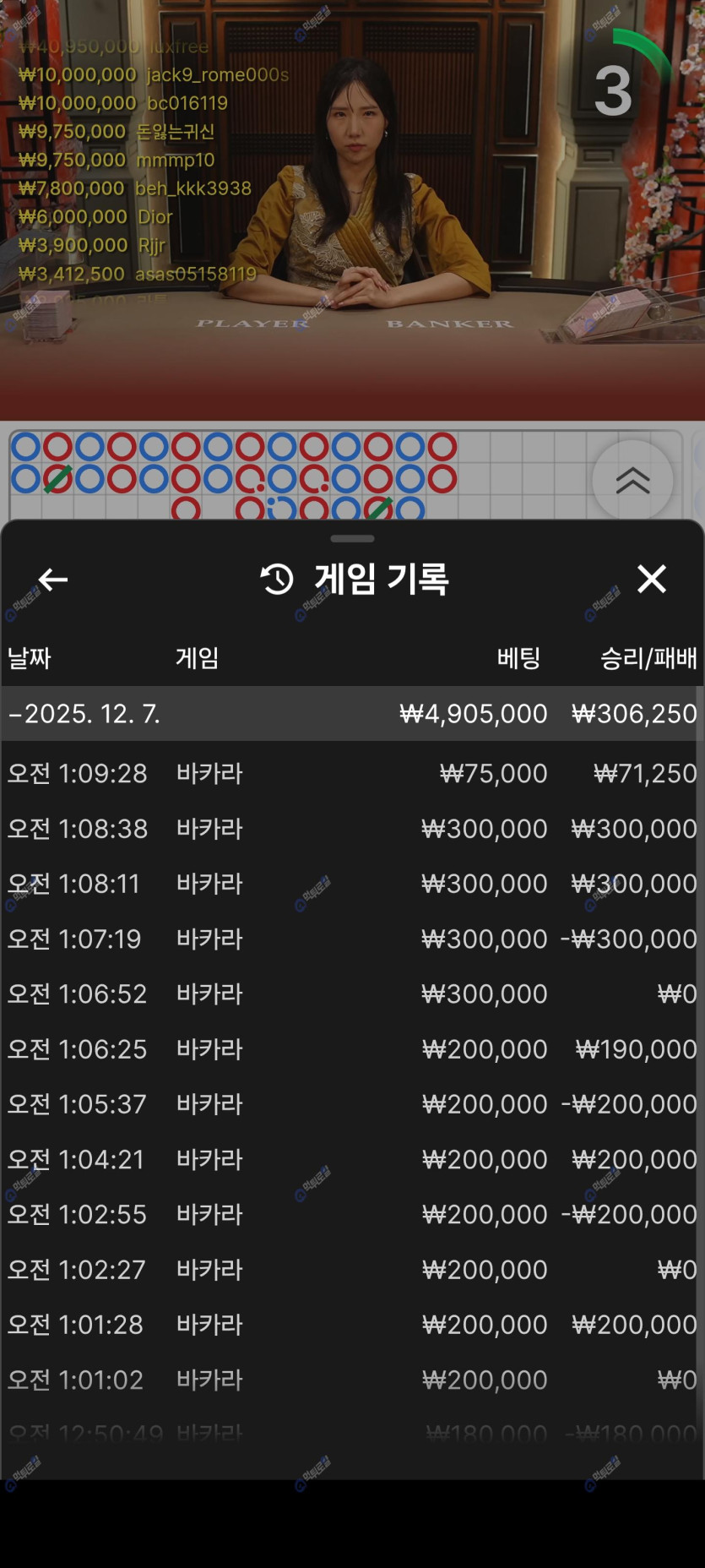Open the 오전 1:08:38 baccarat record

[352, 829]
